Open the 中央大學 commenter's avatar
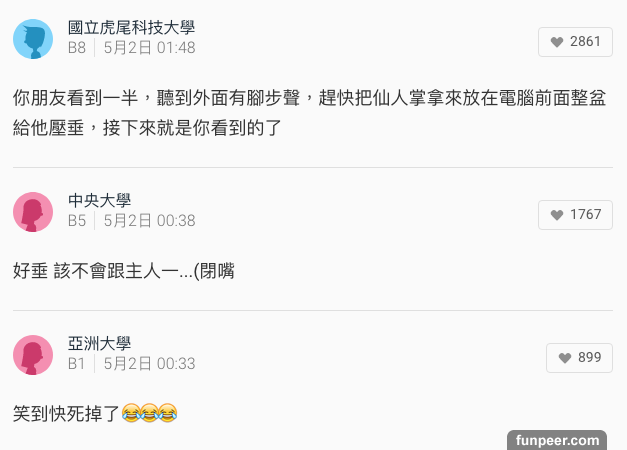 [33, 212]
